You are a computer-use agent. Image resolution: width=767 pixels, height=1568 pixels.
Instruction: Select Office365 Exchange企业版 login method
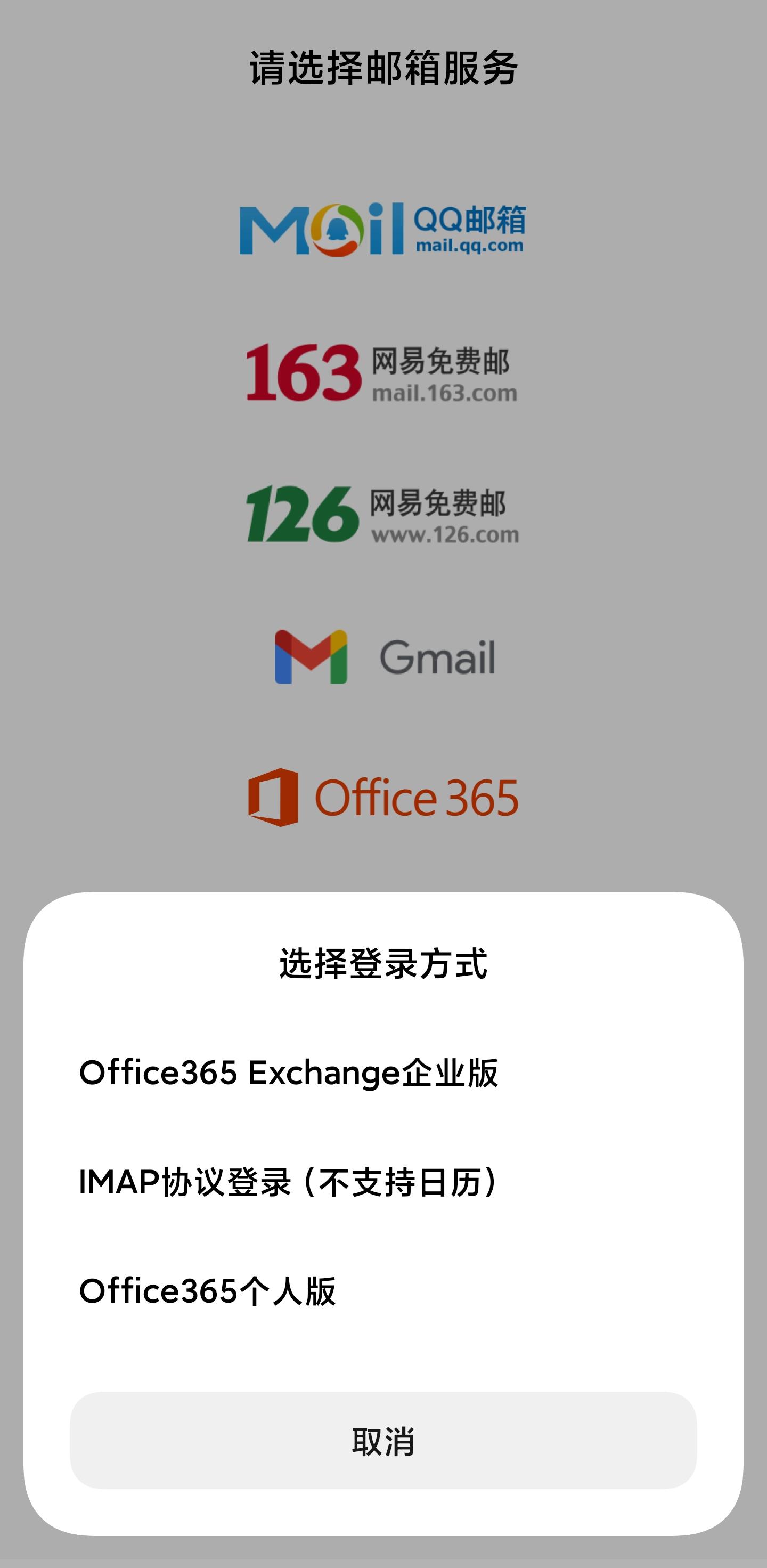[x=289, y=1073]
